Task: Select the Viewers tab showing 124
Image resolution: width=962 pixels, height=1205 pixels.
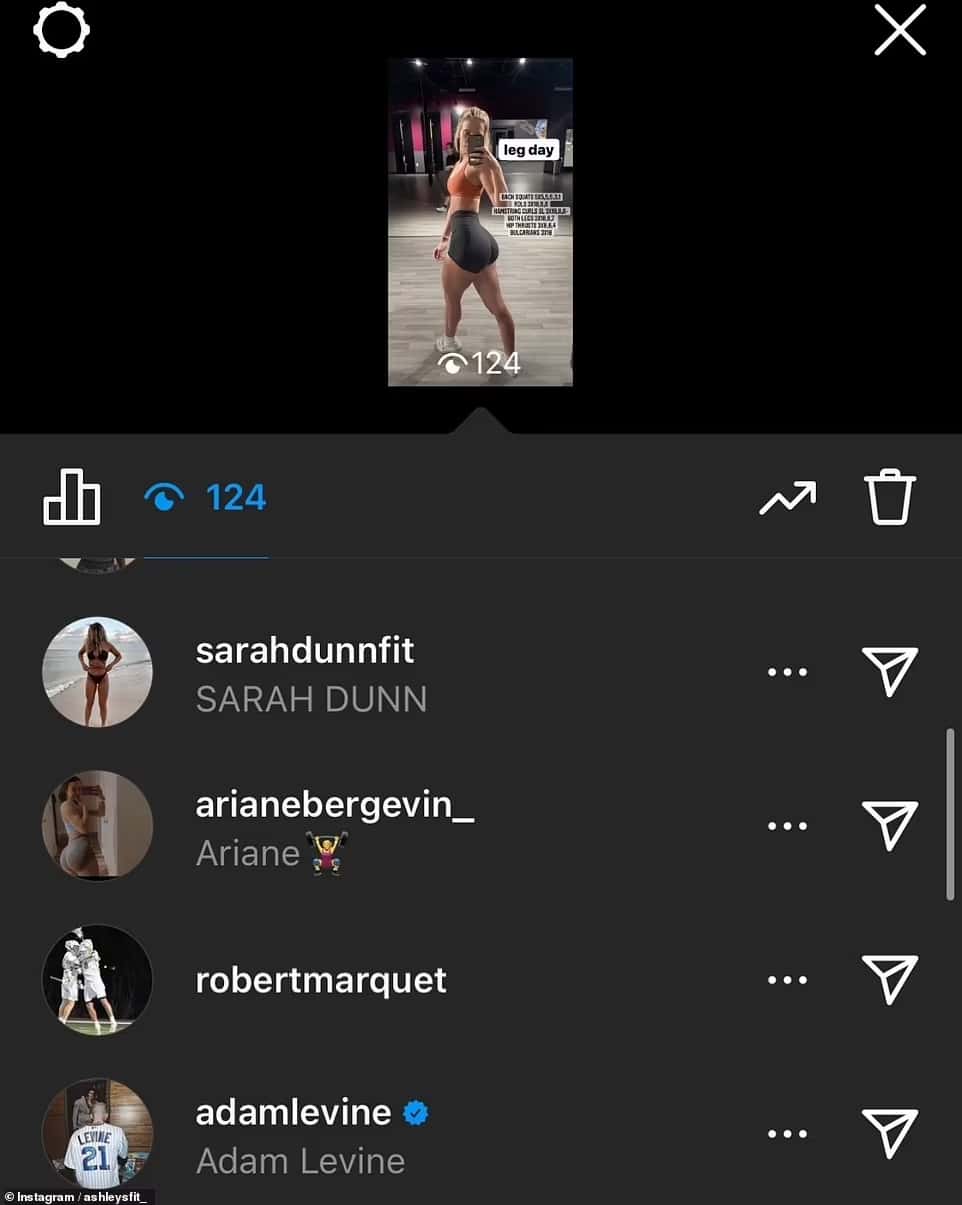Action: pyautogui.click(x=205, y=497)
